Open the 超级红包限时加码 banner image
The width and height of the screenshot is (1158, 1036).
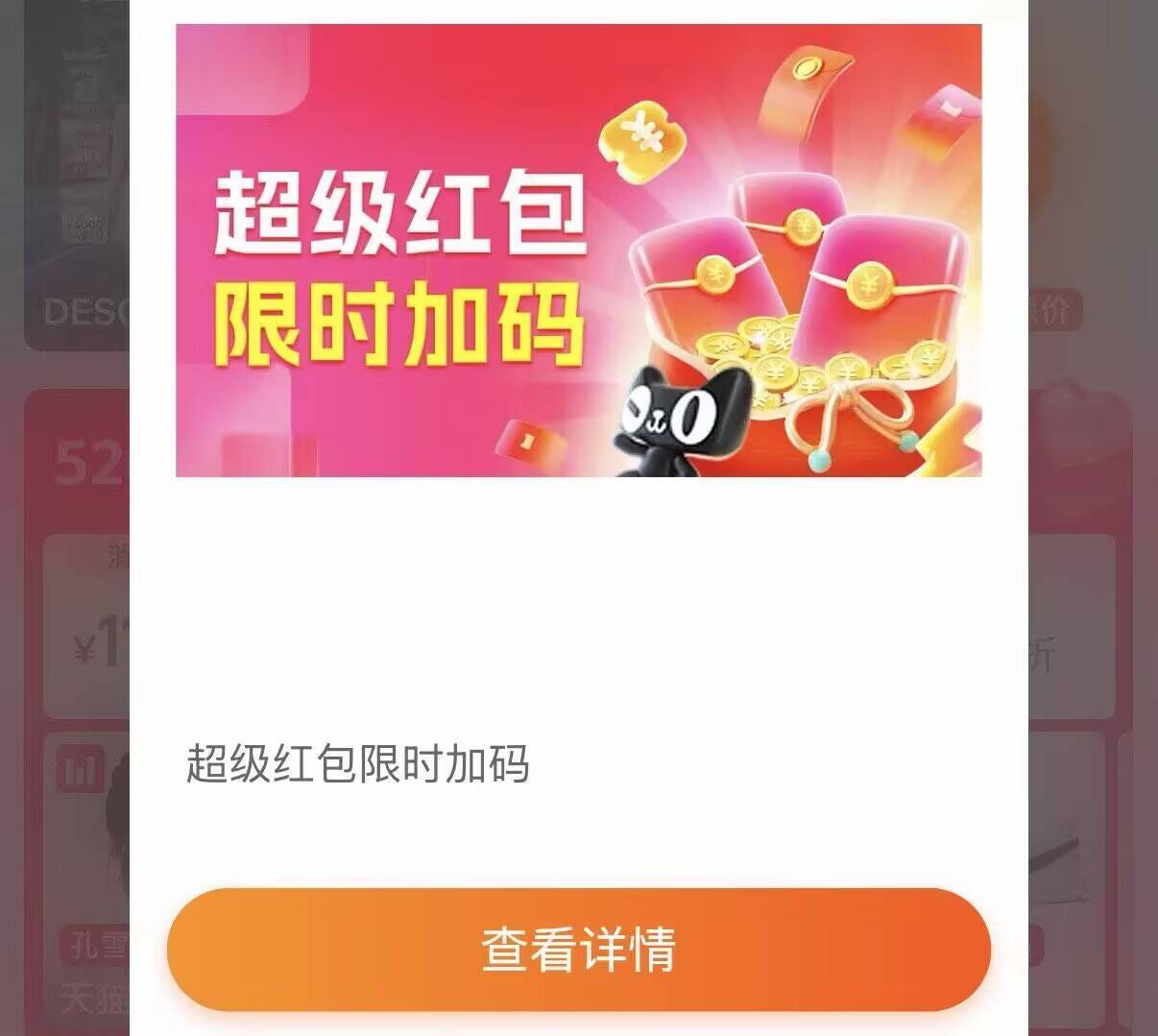(579, 251)
